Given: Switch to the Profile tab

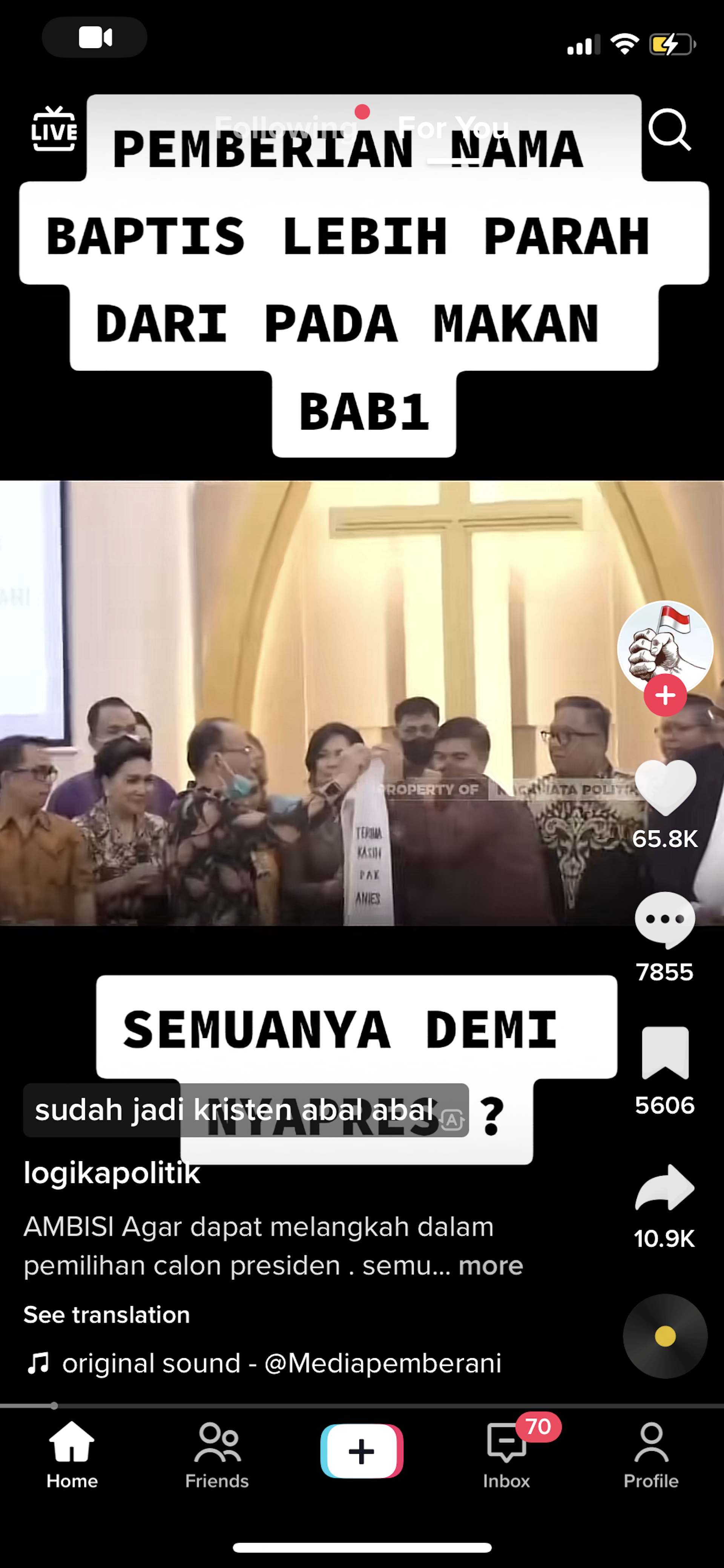Looking at the screenshot, I should pos(650,1455).
